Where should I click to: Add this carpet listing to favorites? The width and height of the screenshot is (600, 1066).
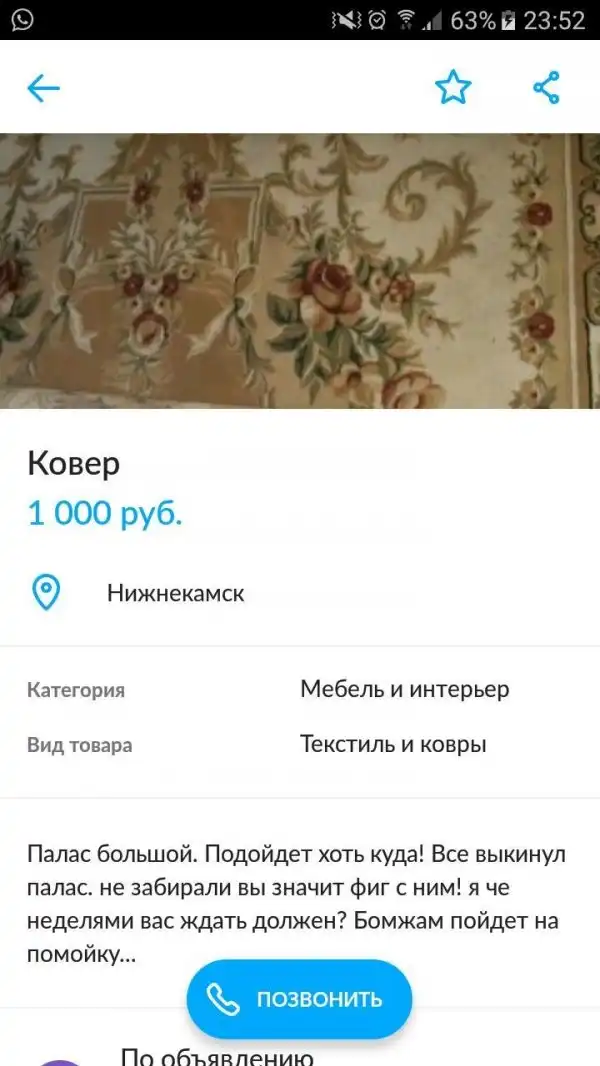pyautogui.click(x=452, y=88)
